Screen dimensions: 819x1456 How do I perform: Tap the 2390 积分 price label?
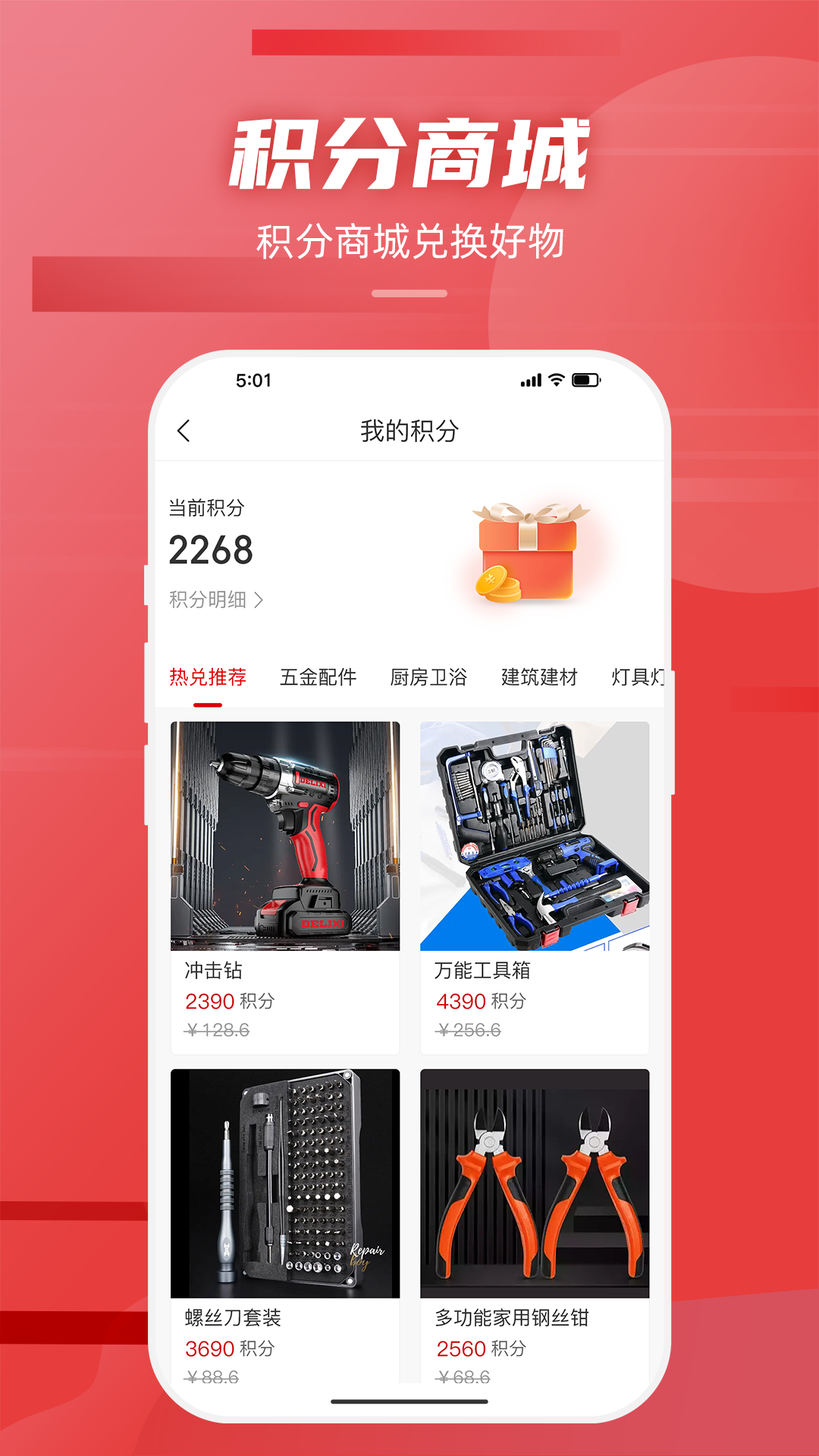[x=228, y=1001]
